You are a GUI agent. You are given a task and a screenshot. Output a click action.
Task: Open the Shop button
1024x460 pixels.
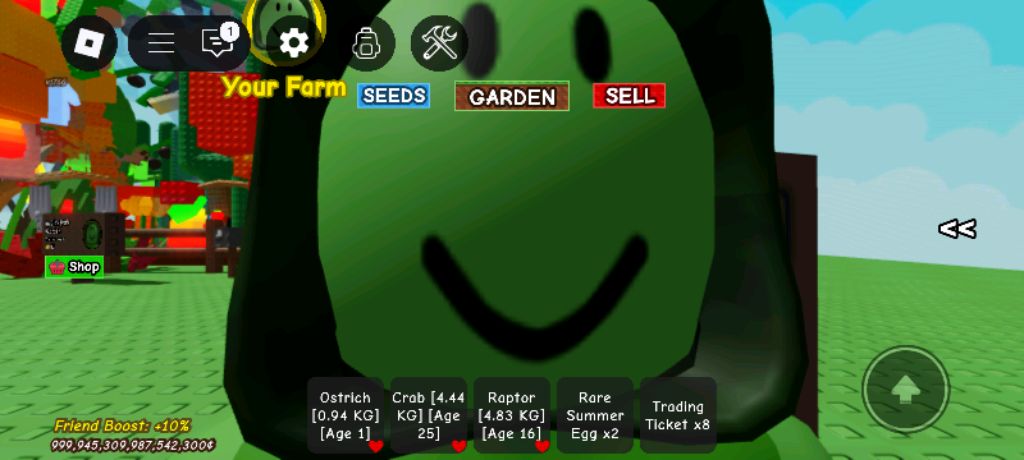coord(75,267)
